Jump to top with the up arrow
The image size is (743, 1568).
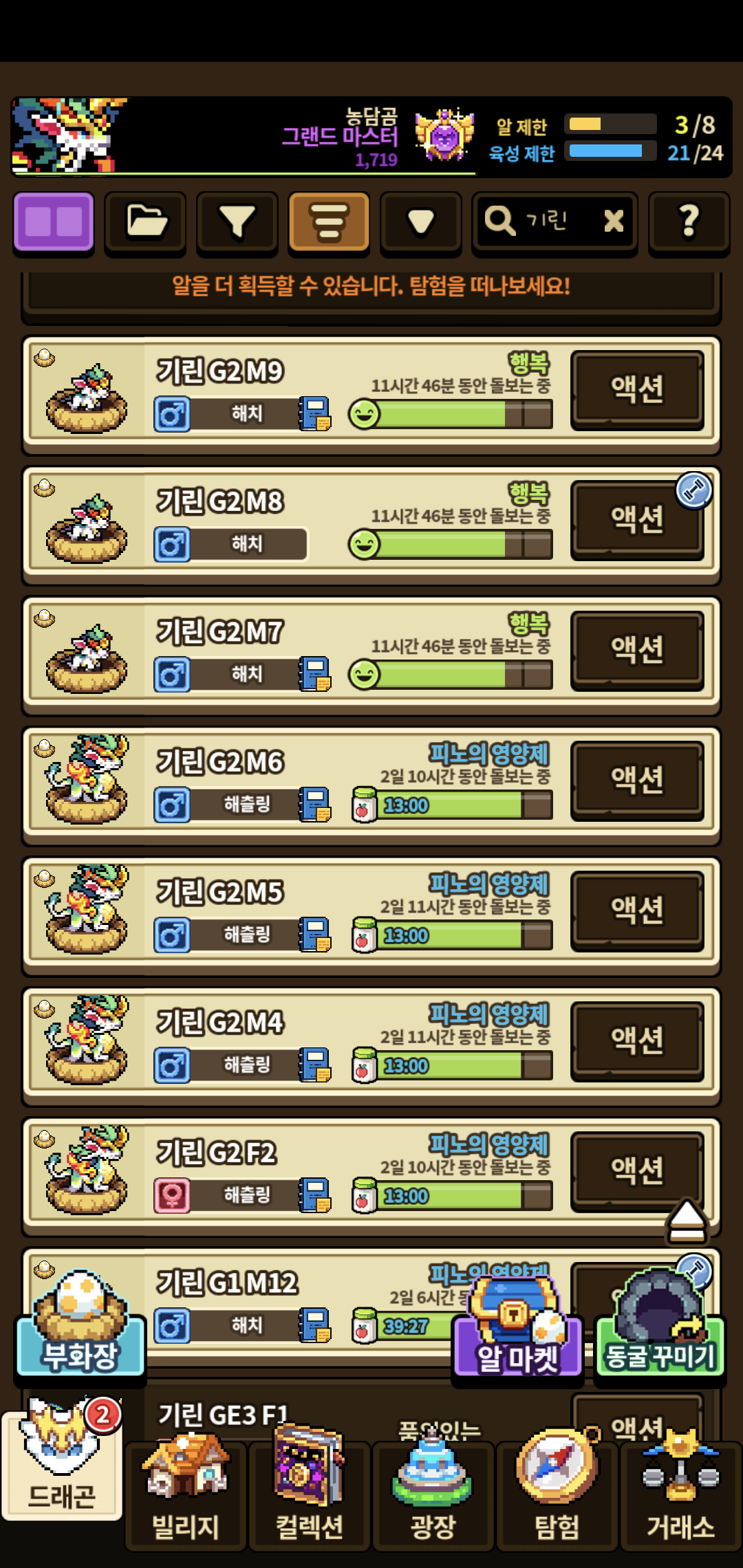687,1221
